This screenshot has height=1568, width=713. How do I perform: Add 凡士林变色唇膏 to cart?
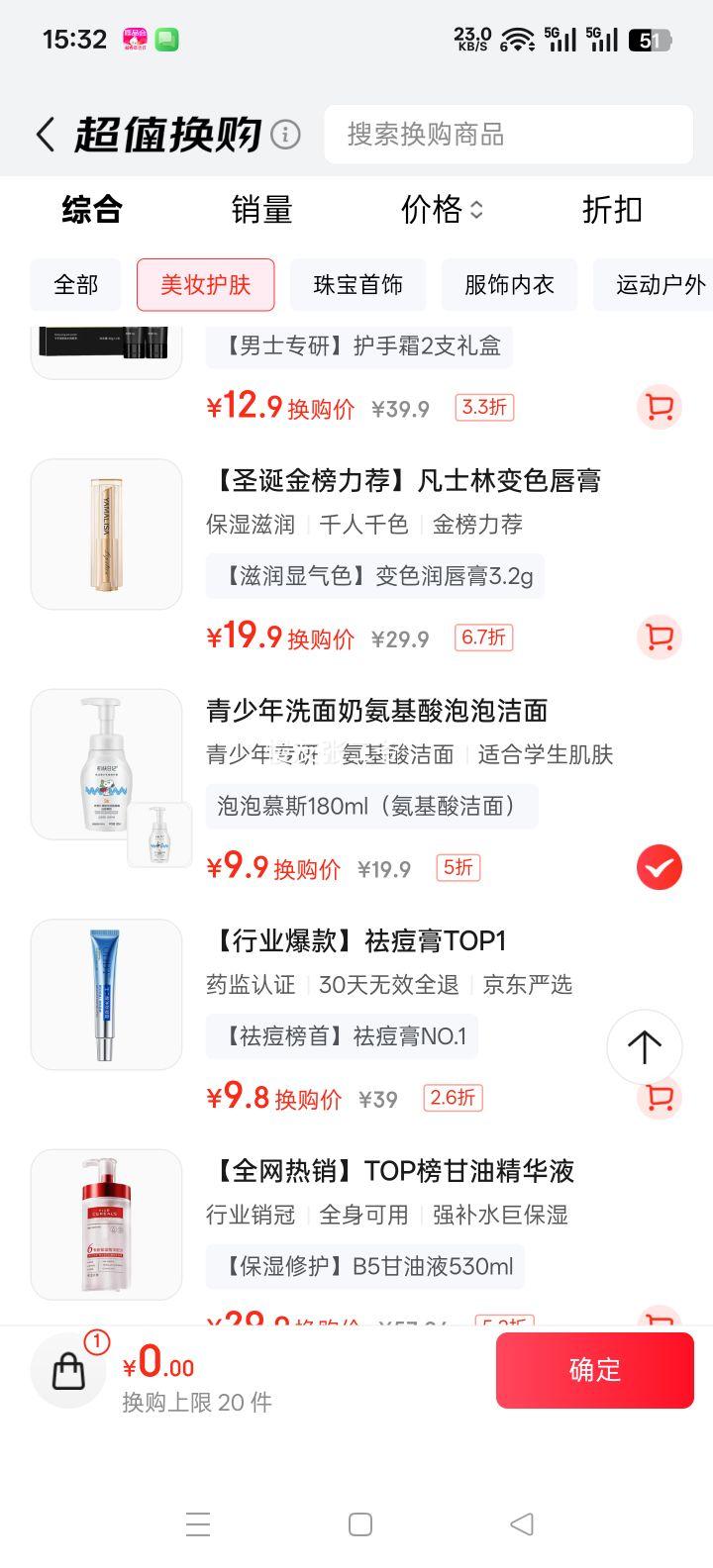click(659, 637)
